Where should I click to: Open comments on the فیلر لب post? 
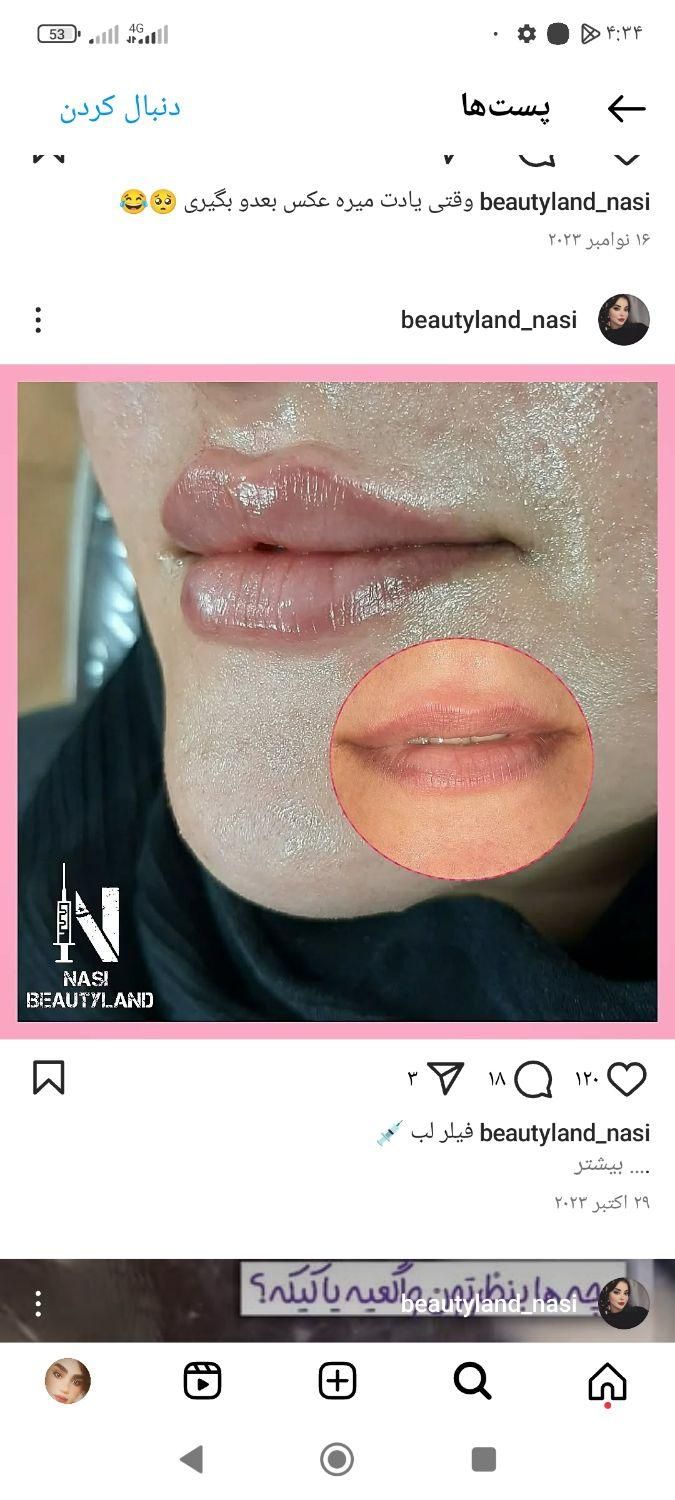[x=534, y=1079]
